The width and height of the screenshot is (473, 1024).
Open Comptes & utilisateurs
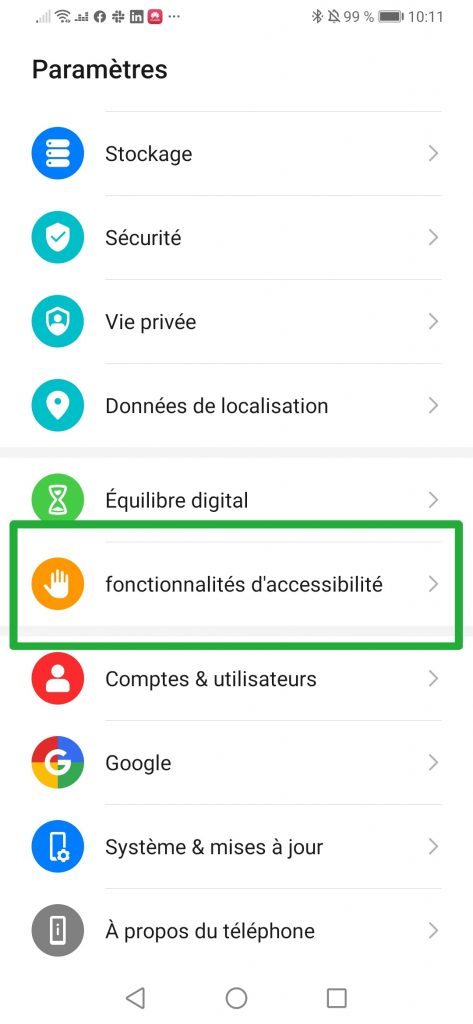236,679
